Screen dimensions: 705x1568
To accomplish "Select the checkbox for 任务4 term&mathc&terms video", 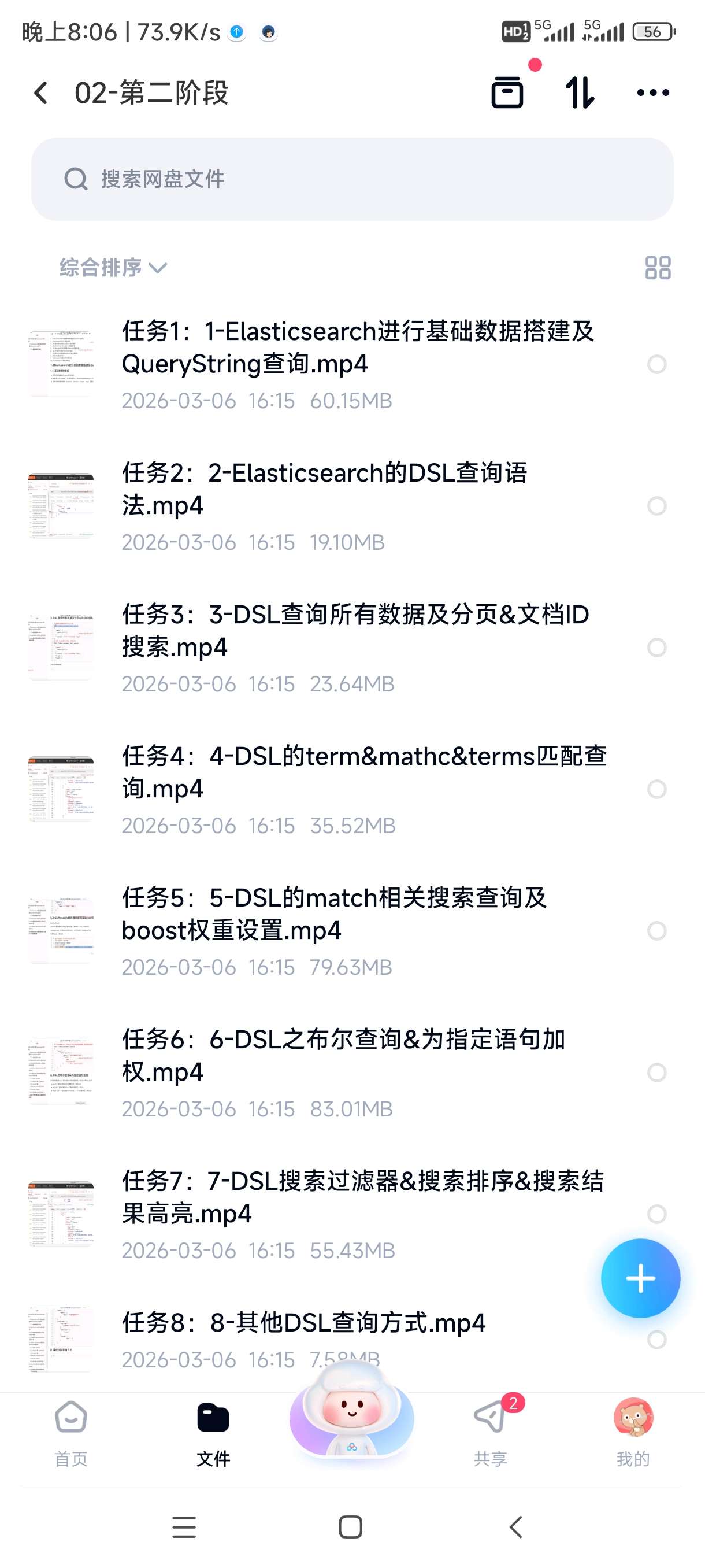I will 656,789.
